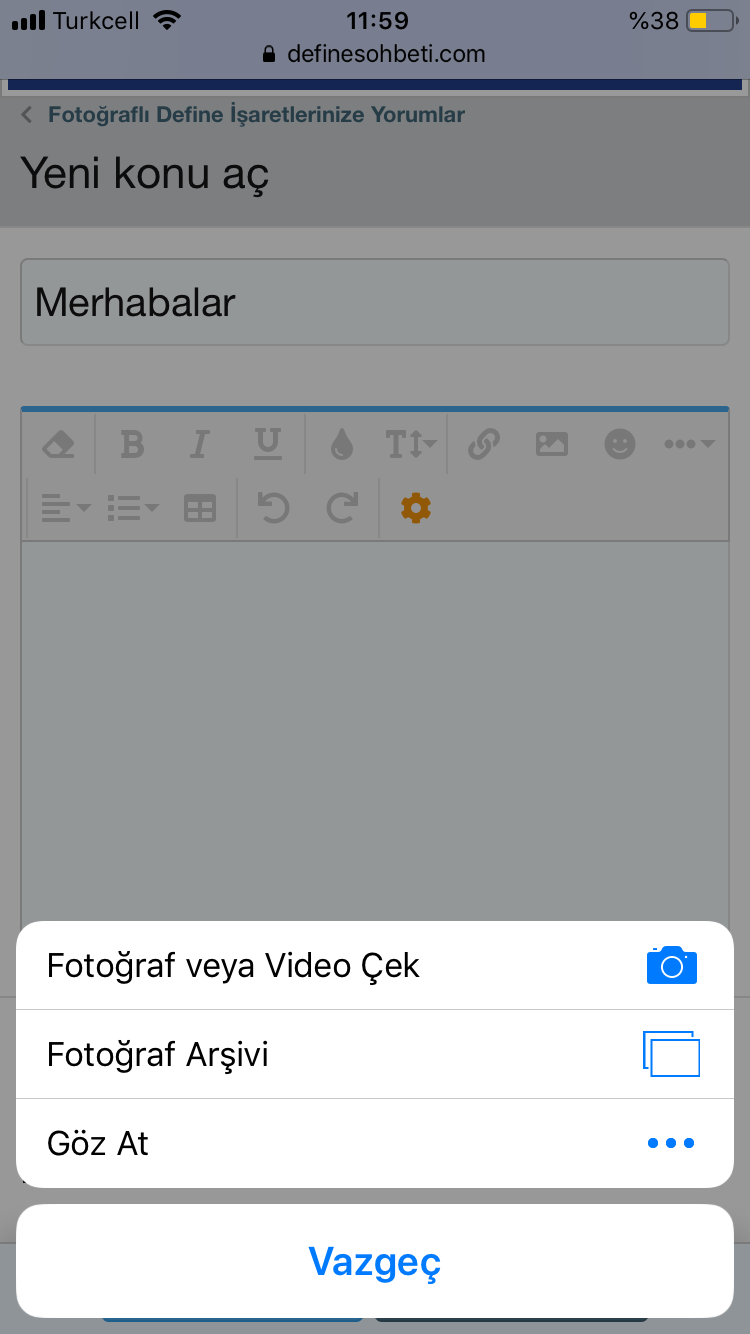Viewport: 750px width, 1334px height.
Task: Click the insert image icon
Action: 551,443
